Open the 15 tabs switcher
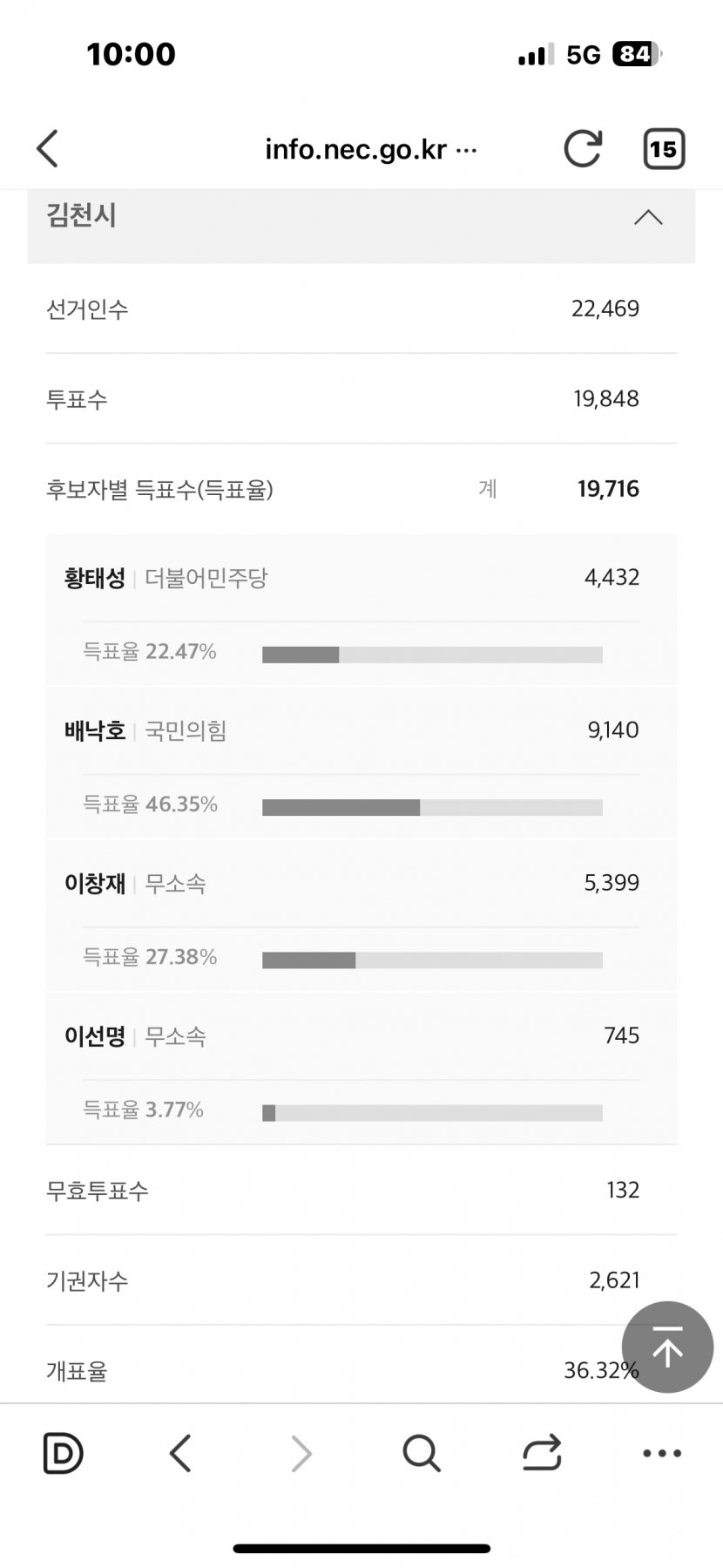The height and width of the screenshot is (1568, 723). point(663,149)
